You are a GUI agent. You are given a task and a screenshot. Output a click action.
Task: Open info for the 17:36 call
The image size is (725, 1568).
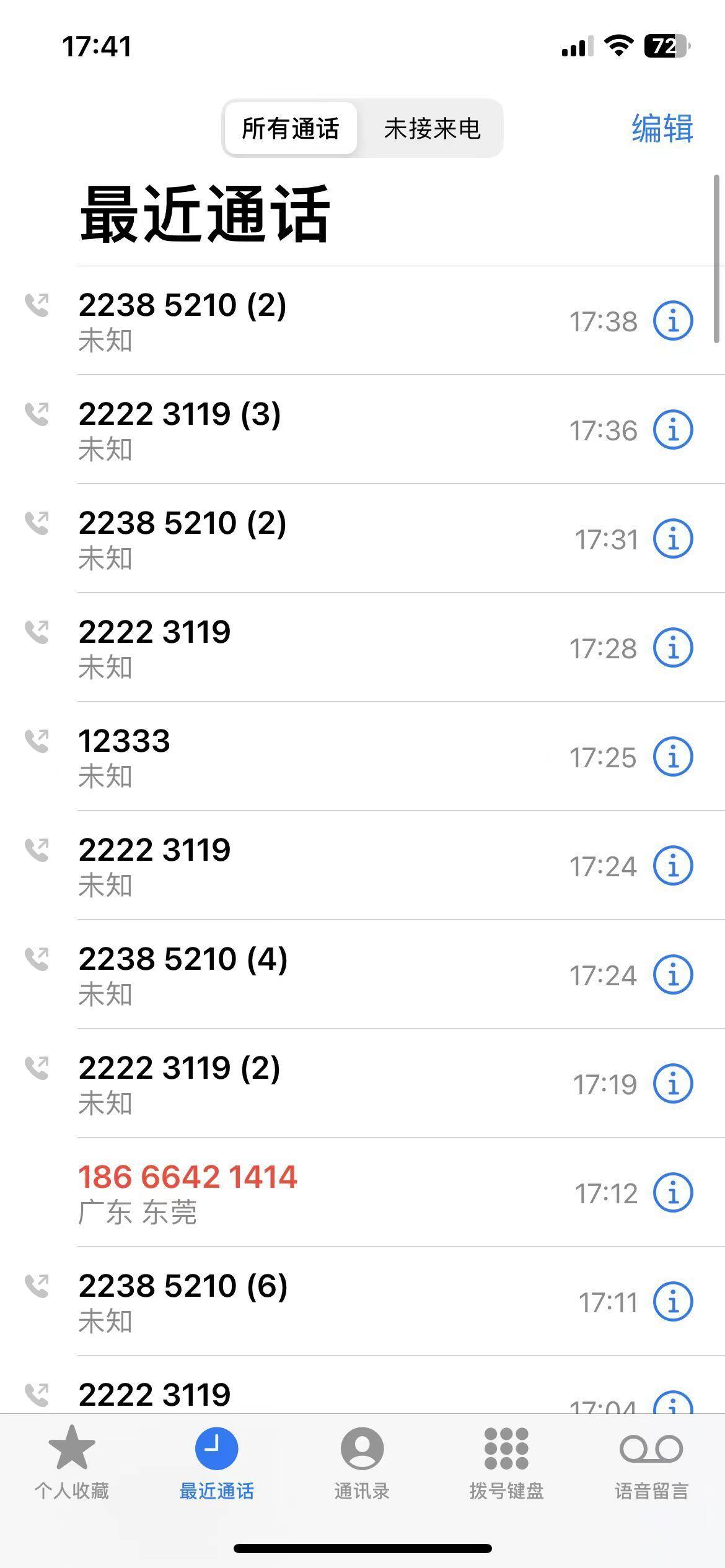point(673,430)
